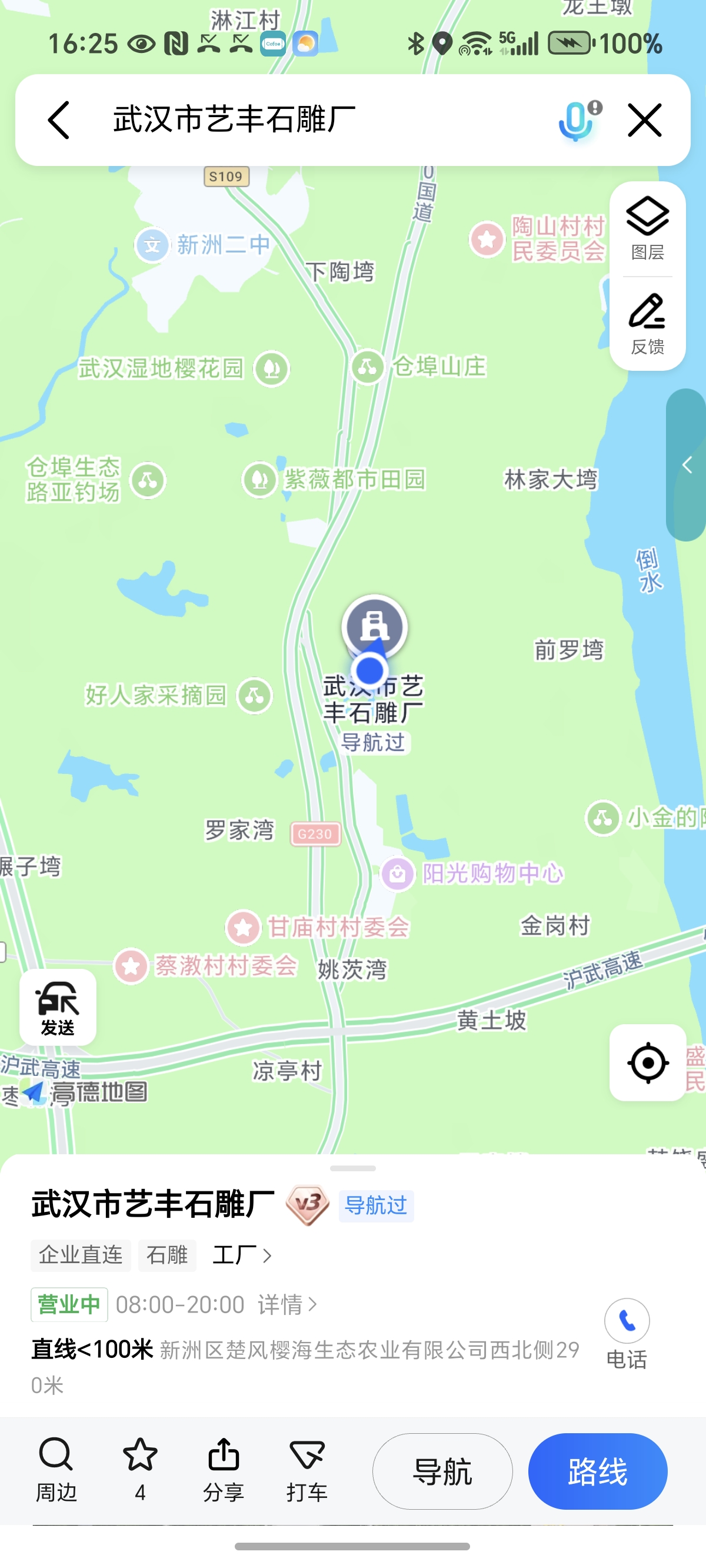Viewport: 706px width, 1568px height.
Task: Activate voice search microphone
Action: pos(576,120)
